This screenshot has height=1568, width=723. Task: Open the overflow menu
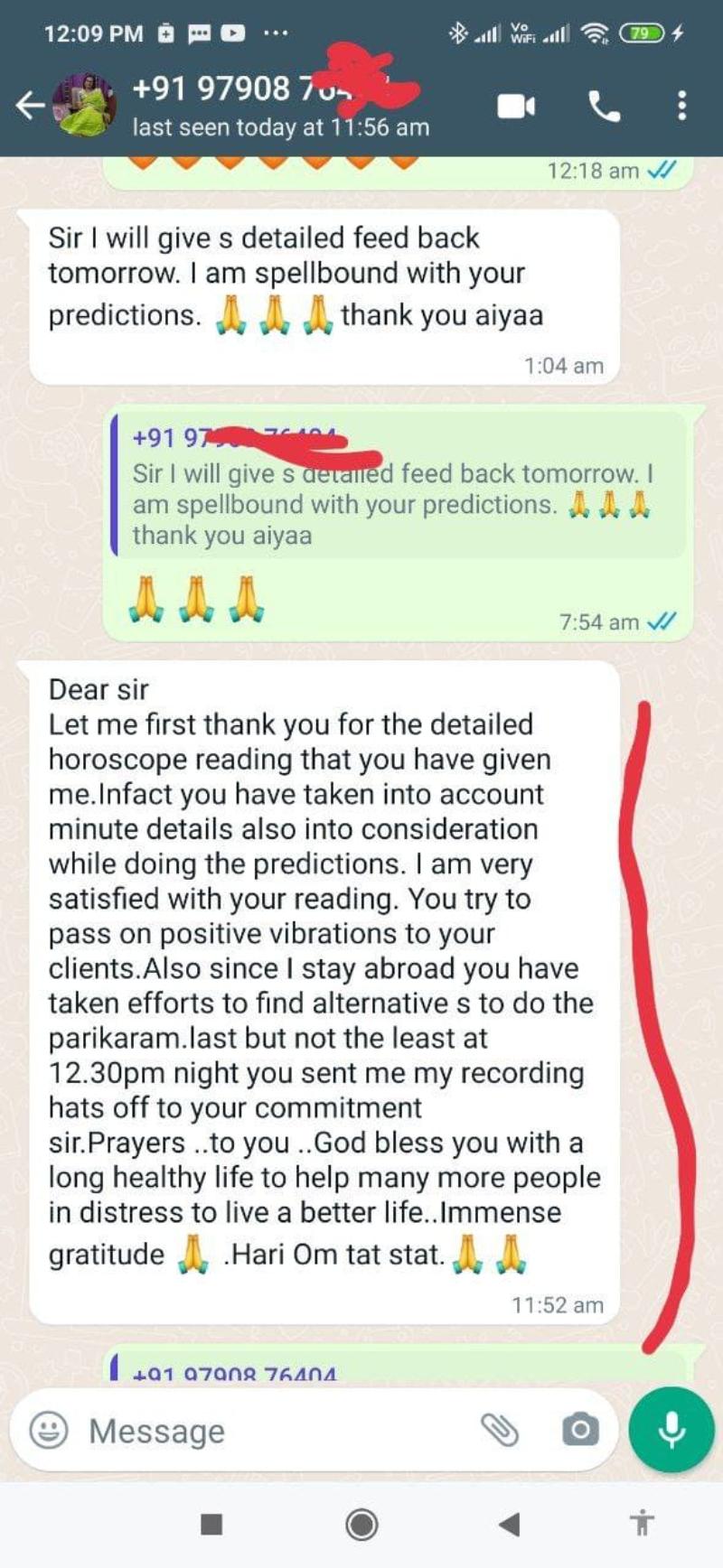681,106
